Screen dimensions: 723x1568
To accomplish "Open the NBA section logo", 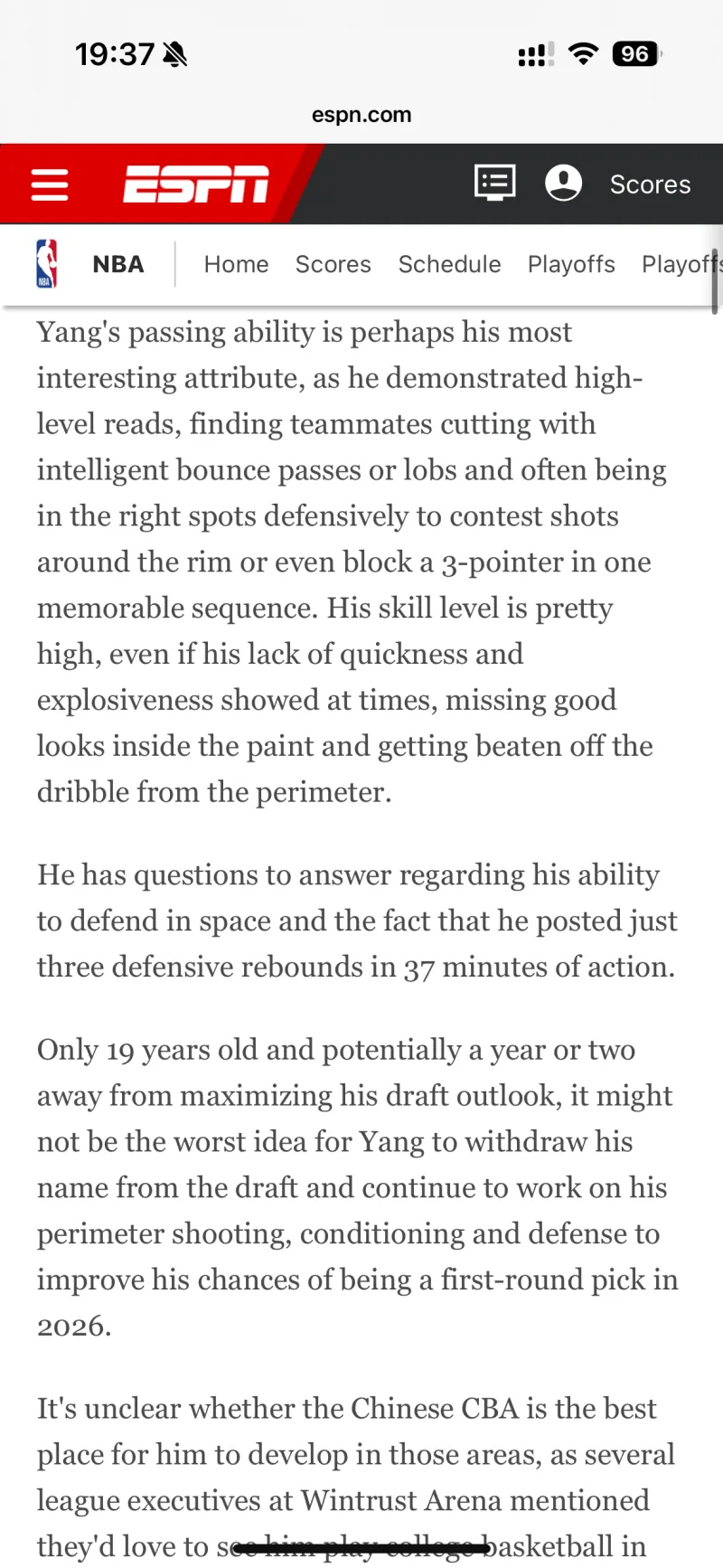I will pyautogui.click(x=47, y=264).
